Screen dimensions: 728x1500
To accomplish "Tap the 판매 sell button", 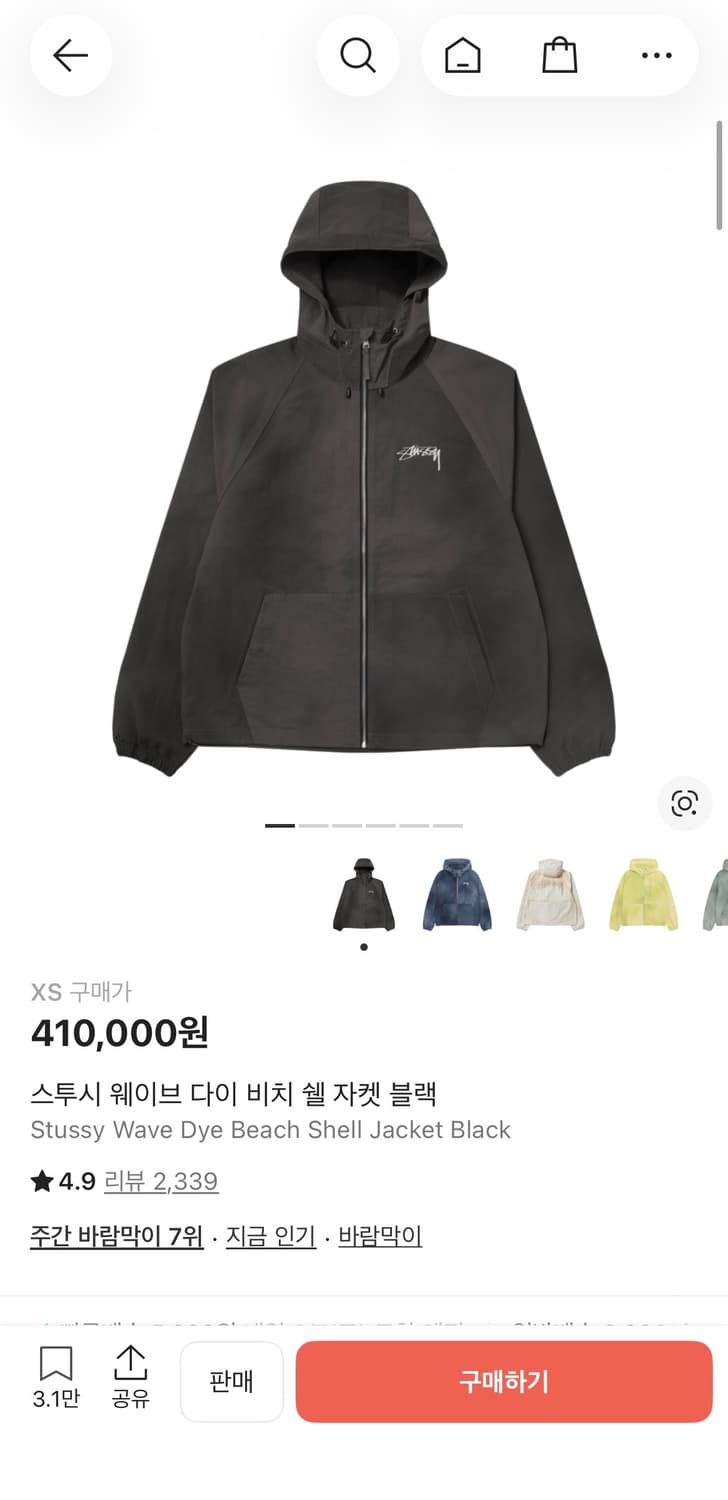I will [232, 1381].
